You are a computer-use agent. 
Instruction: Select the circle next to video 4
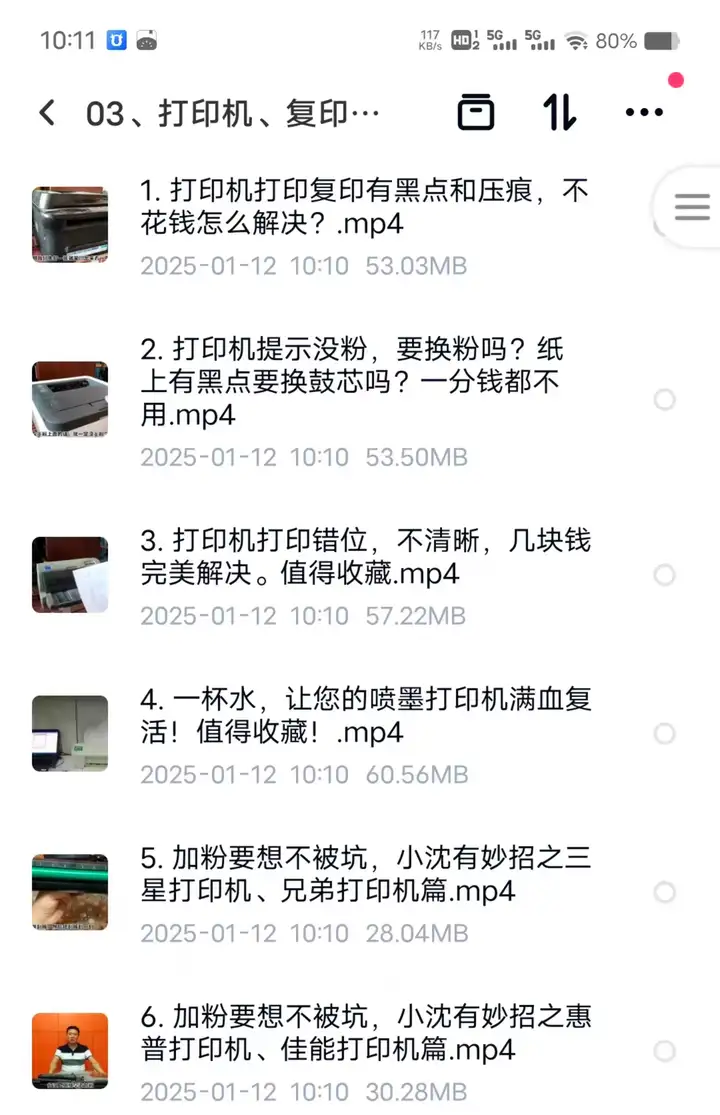664,733
